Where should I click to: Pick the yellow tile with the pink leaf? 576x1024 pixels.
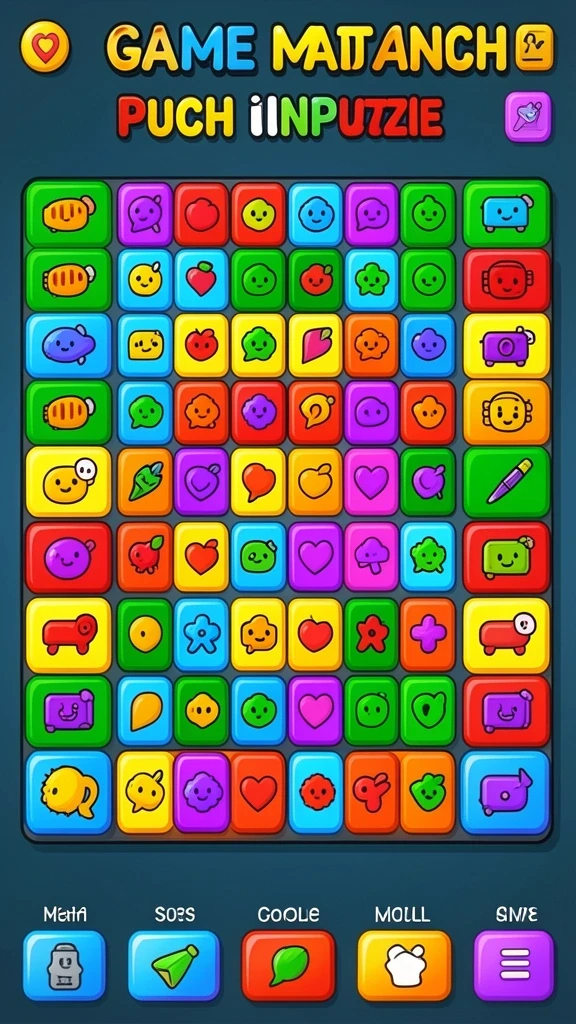tap(315, 346)
